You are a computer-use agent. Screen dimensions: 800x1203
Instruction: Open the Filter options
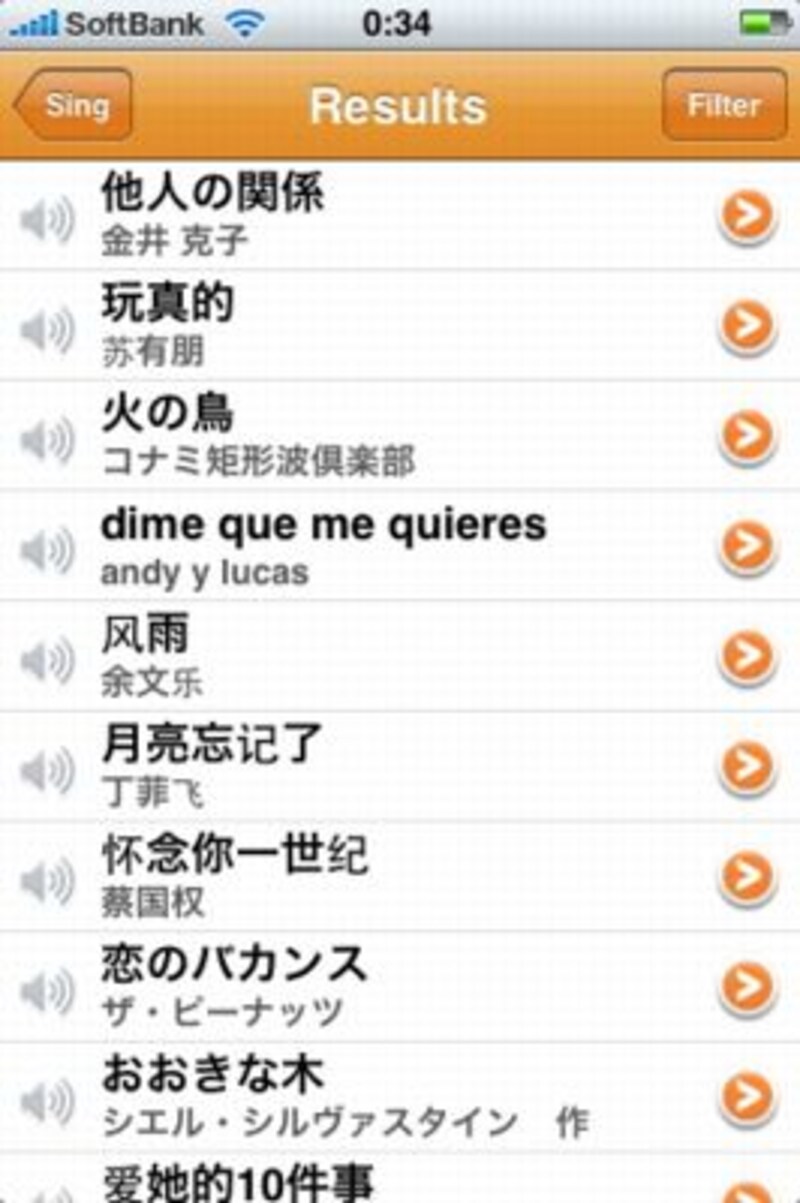pyautogui.click(x=724, y=105)
